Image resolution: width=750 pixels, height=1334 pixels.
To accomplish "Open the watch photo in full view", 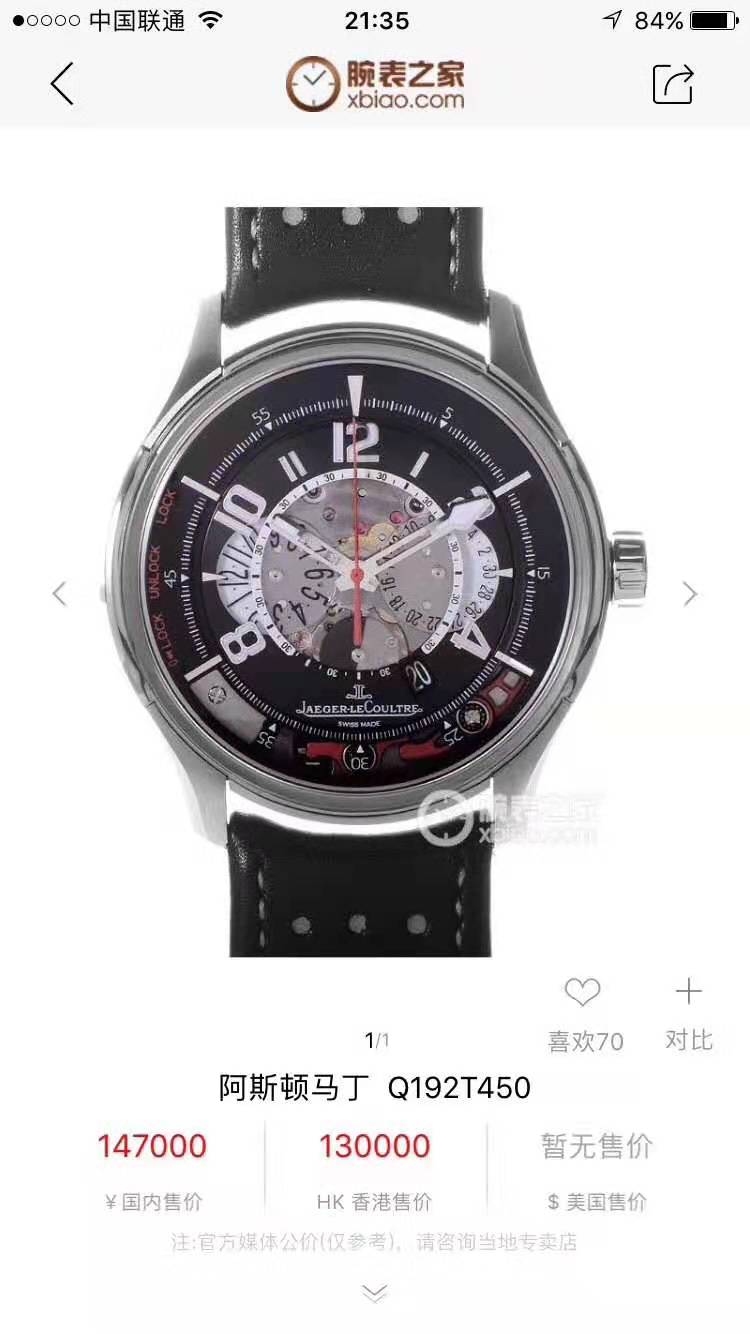I will 375,580.
